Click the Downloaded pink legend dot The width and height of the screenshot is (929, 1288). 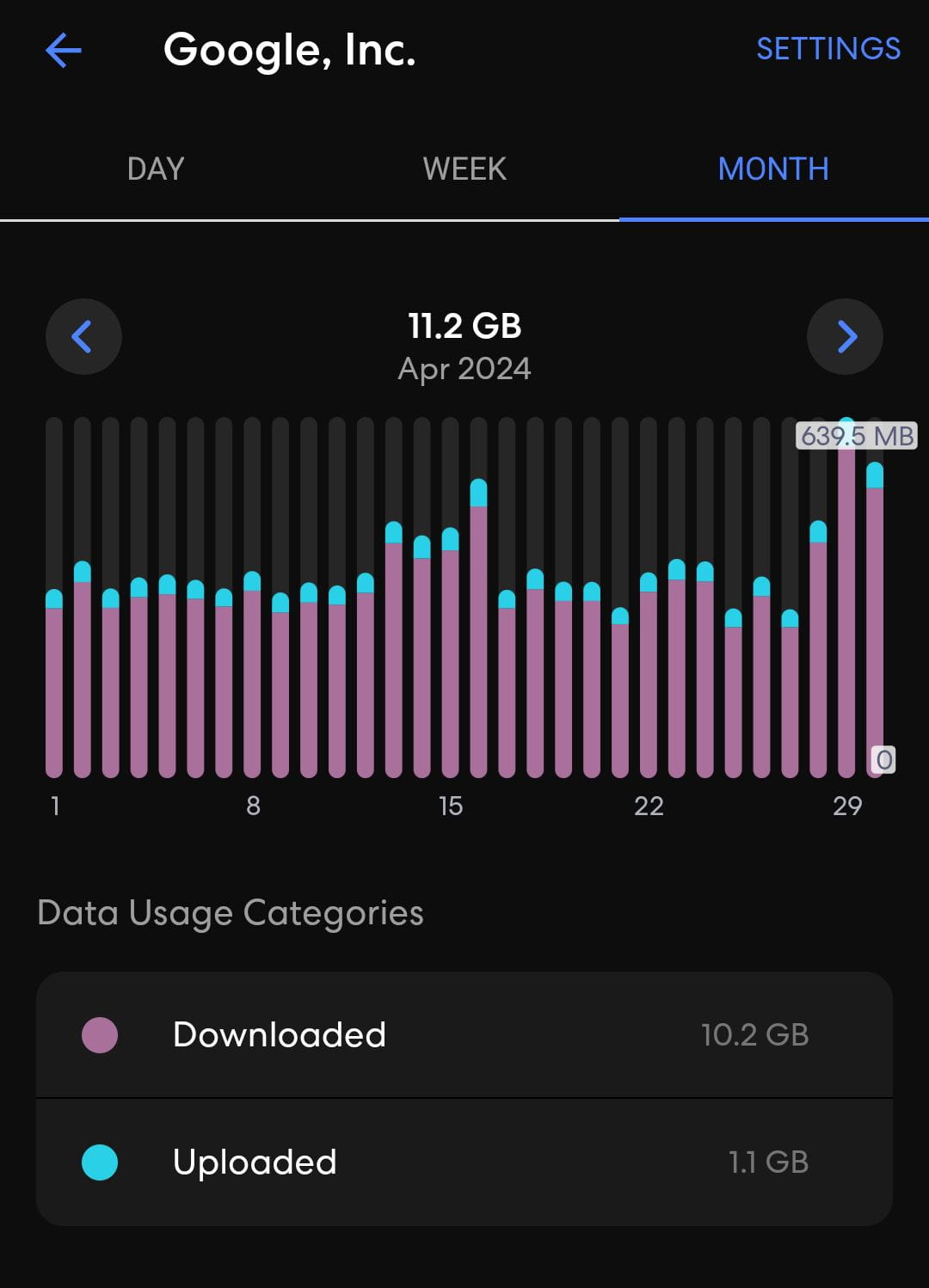[x=100, y=1033]
